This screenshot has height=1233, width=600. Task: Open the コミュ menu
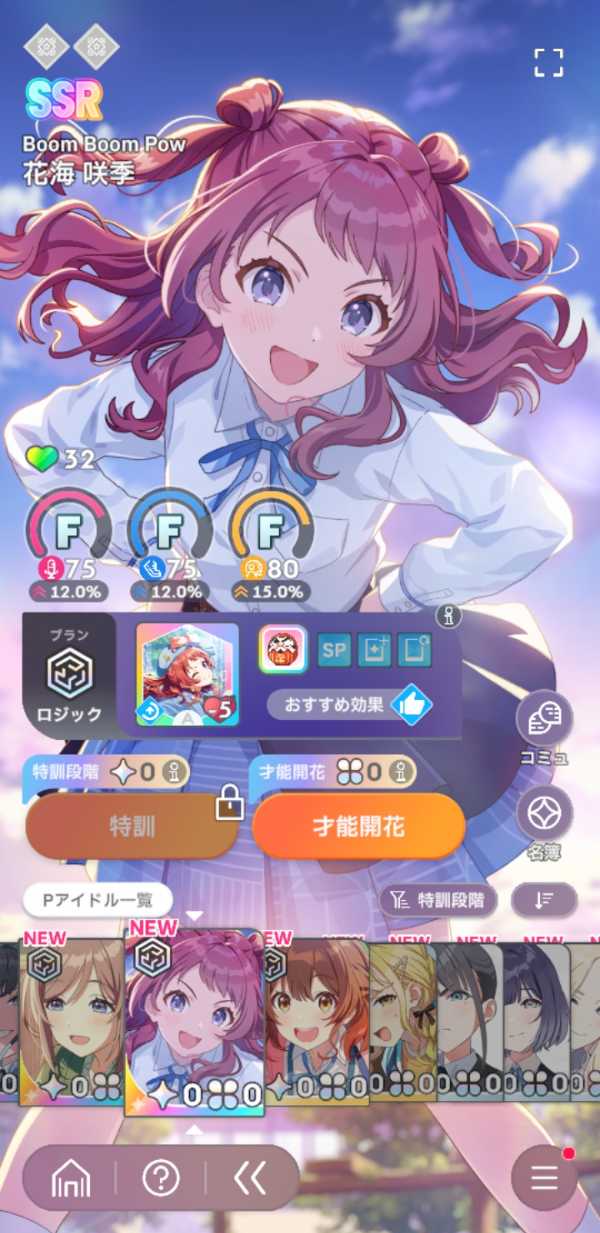[544, 717]
